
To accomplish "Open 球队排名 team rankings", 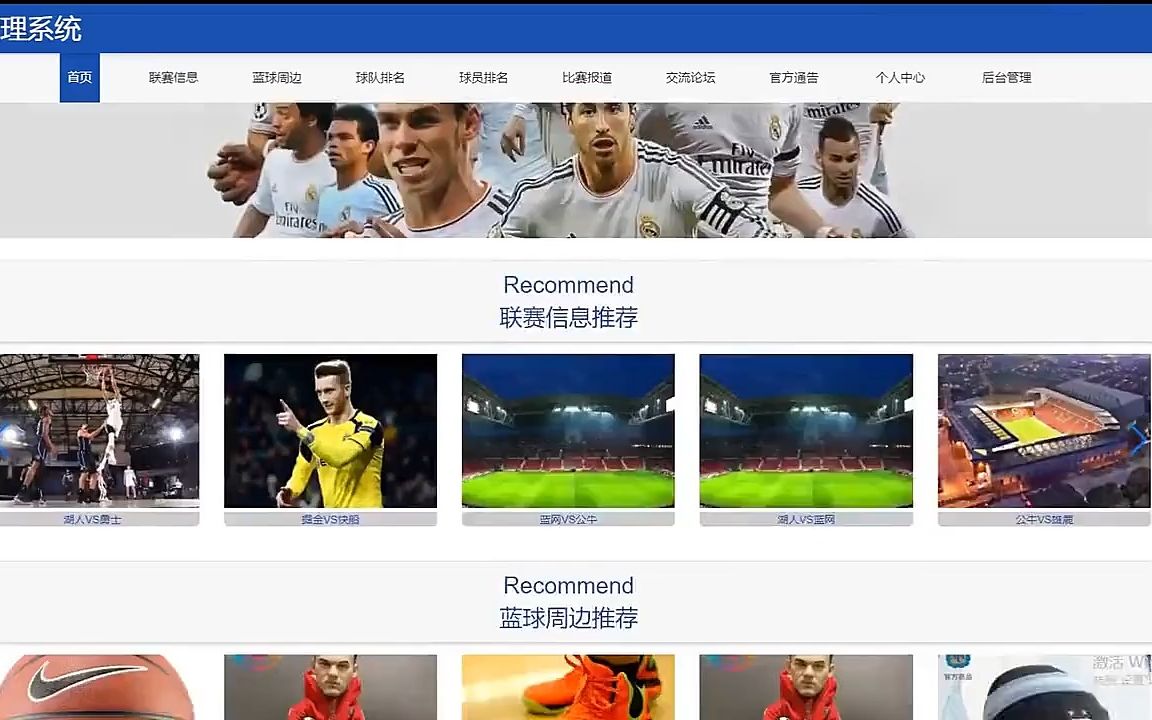I will tap(380, 78).
